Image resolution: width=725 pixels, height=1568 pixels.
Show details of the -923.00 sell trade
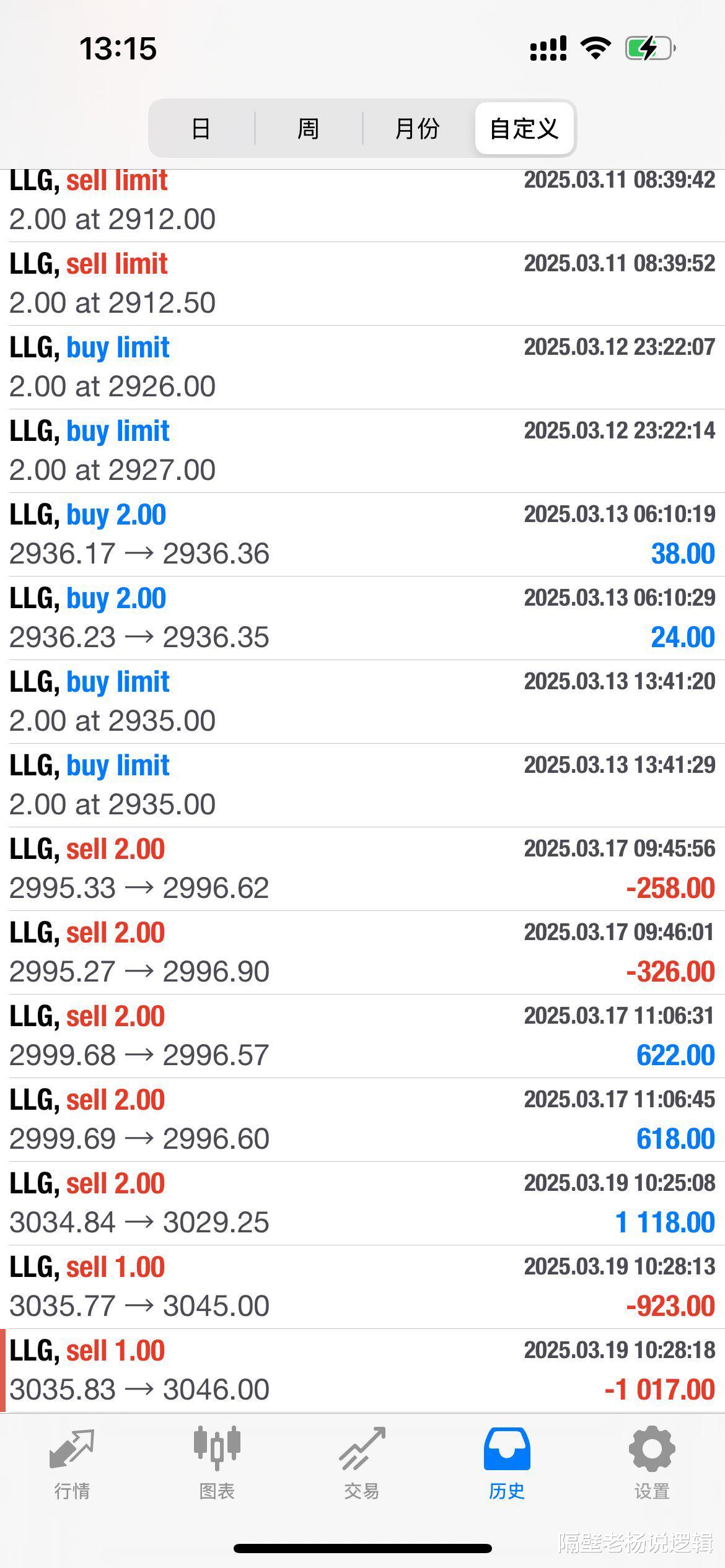[362, 1287]
